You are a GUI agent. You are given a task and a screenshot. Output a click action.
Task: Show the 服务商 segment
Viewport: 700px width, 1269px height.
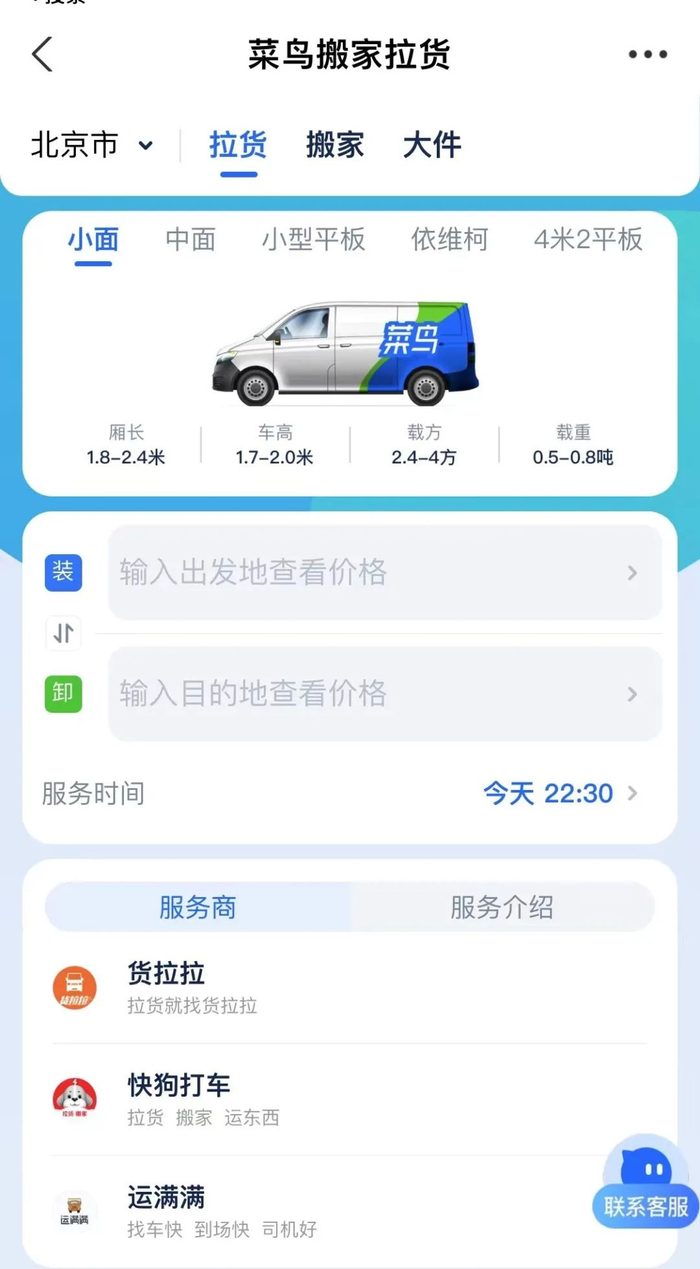tap(198, 907)
